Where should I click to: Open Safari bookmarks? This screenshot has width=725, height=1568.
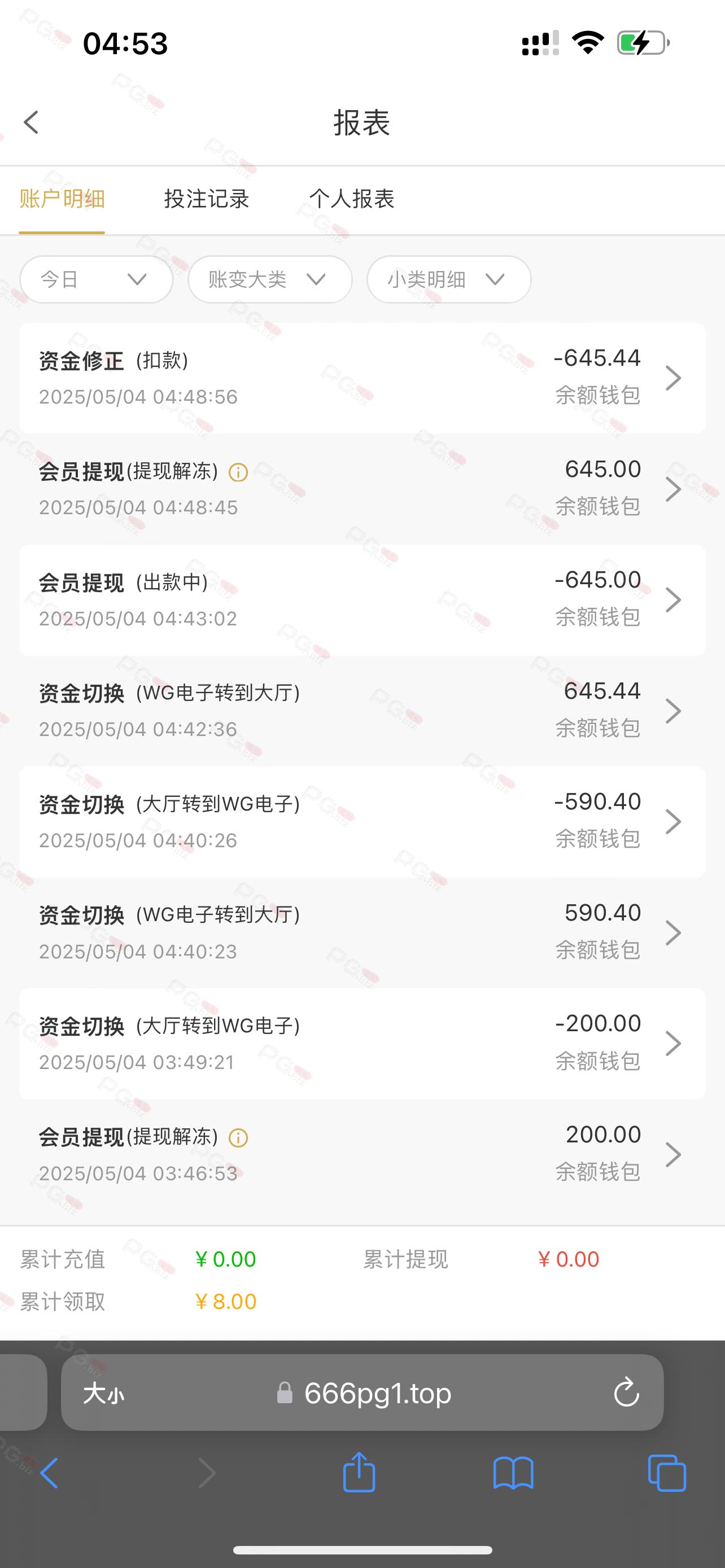click(x=513, y=1473)
